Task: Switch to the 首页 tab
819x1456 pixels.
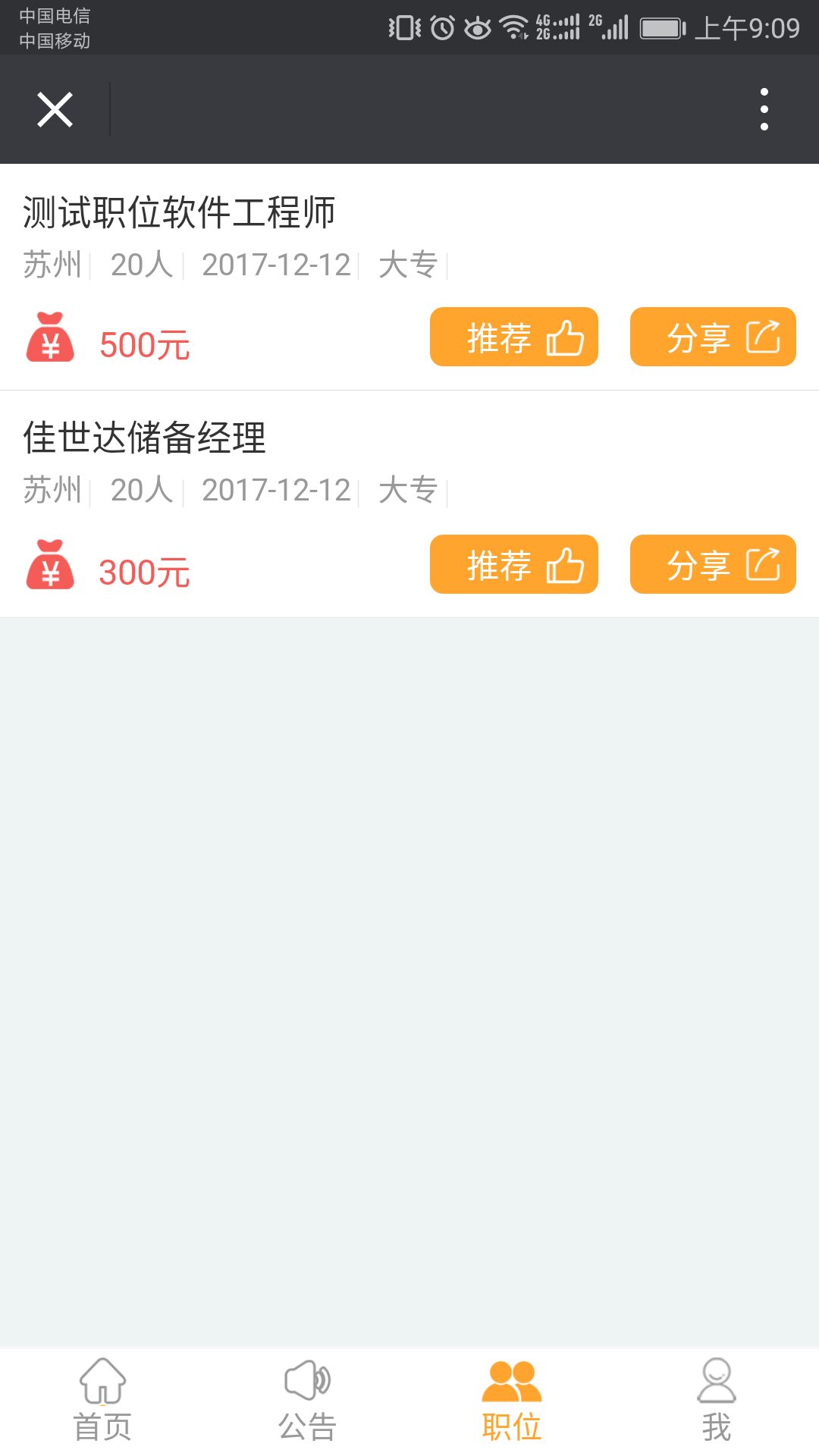Action: pos(102,1400)
